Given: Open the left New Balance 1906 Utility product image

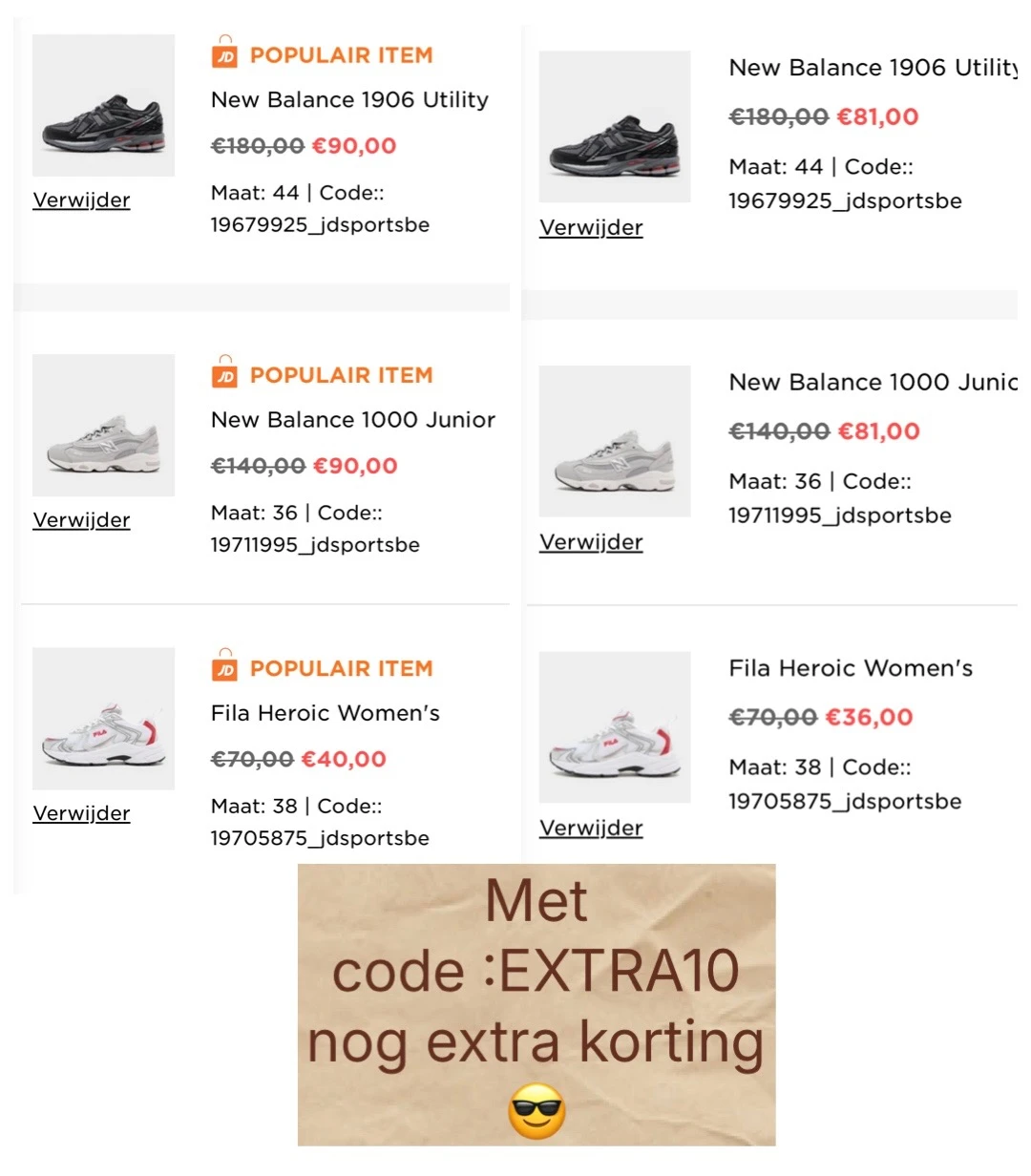Looking at the screenshot, I should (103, 105).
